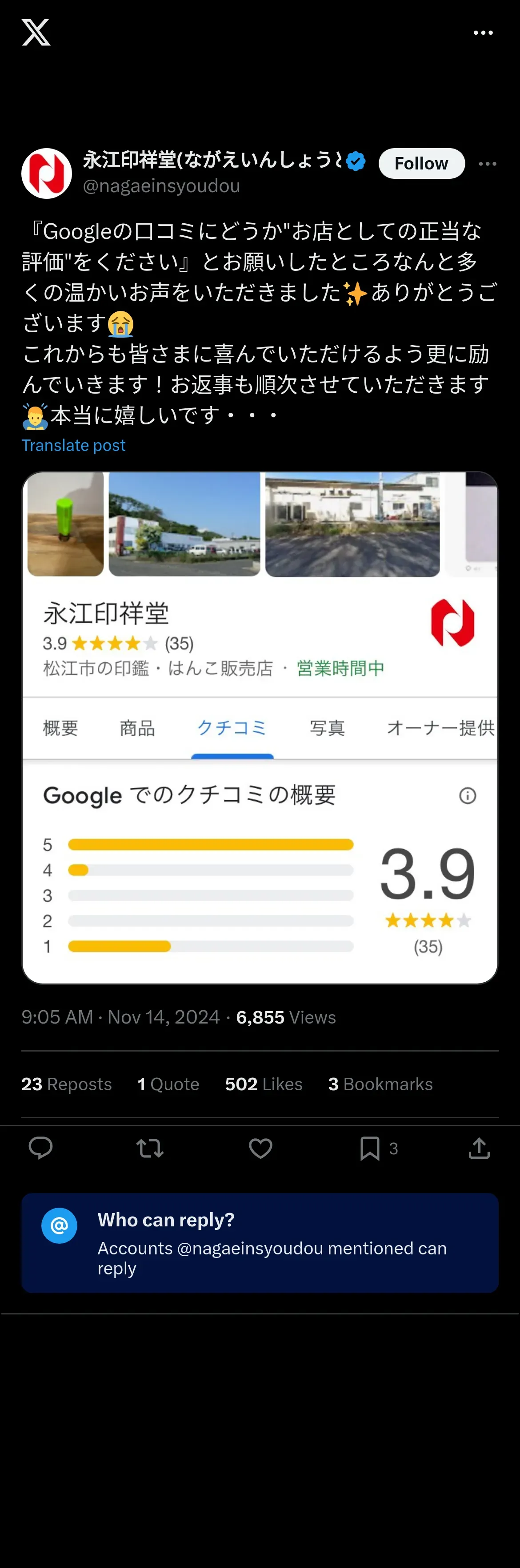View the 1 Quote list

pos(168,1084)
